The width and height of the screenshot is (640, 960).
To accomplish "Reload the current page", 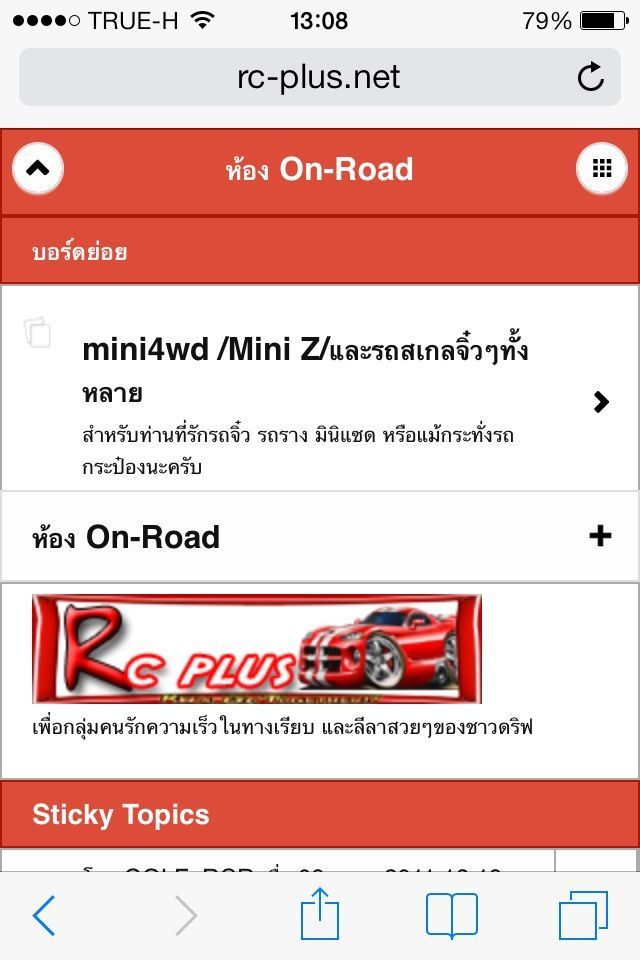I will coord(591,77).
